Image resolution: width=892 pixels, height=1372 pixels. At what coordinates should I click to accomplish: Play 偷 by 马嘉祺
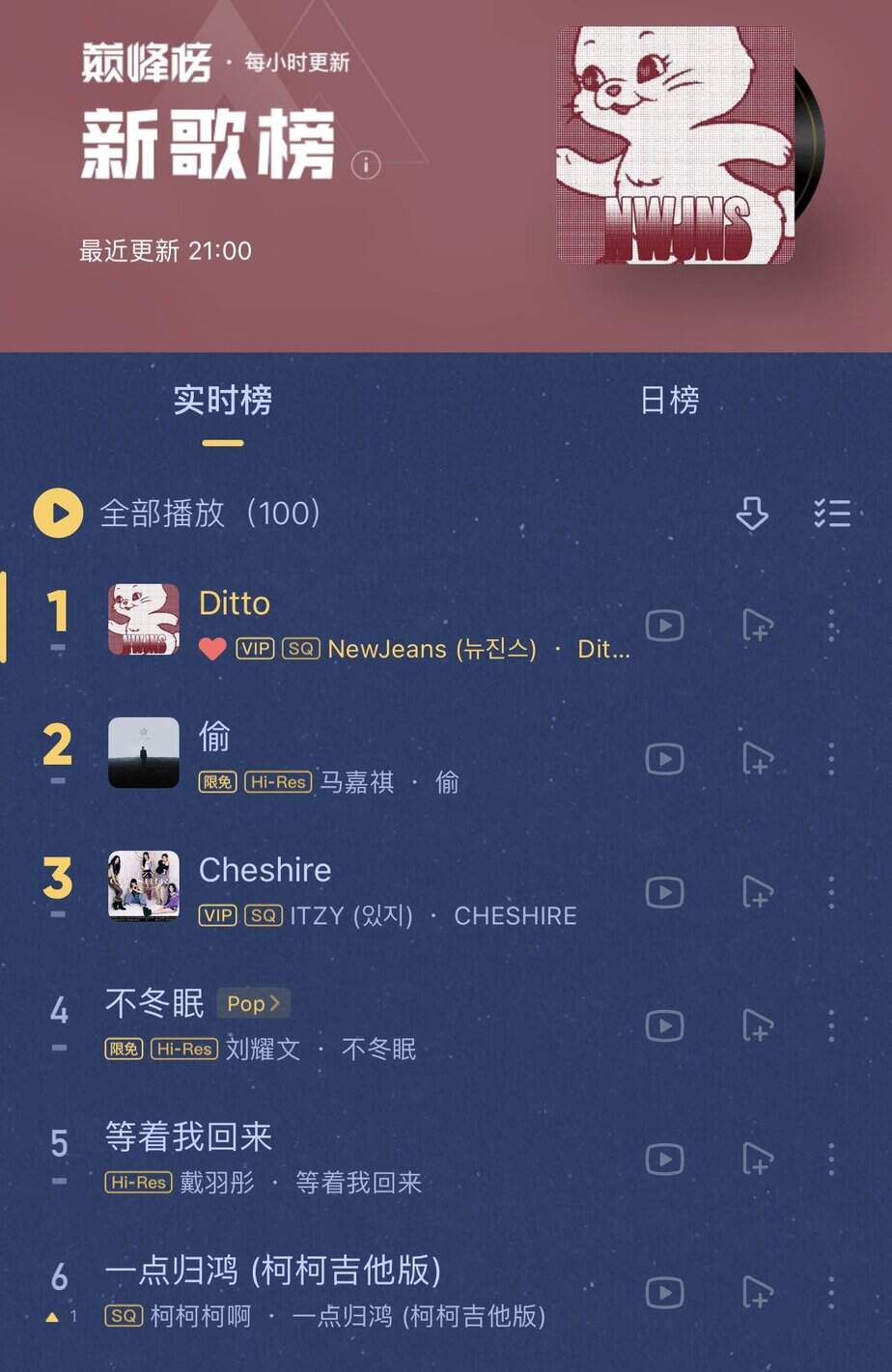pyautogui.click(x=214, y=738)
